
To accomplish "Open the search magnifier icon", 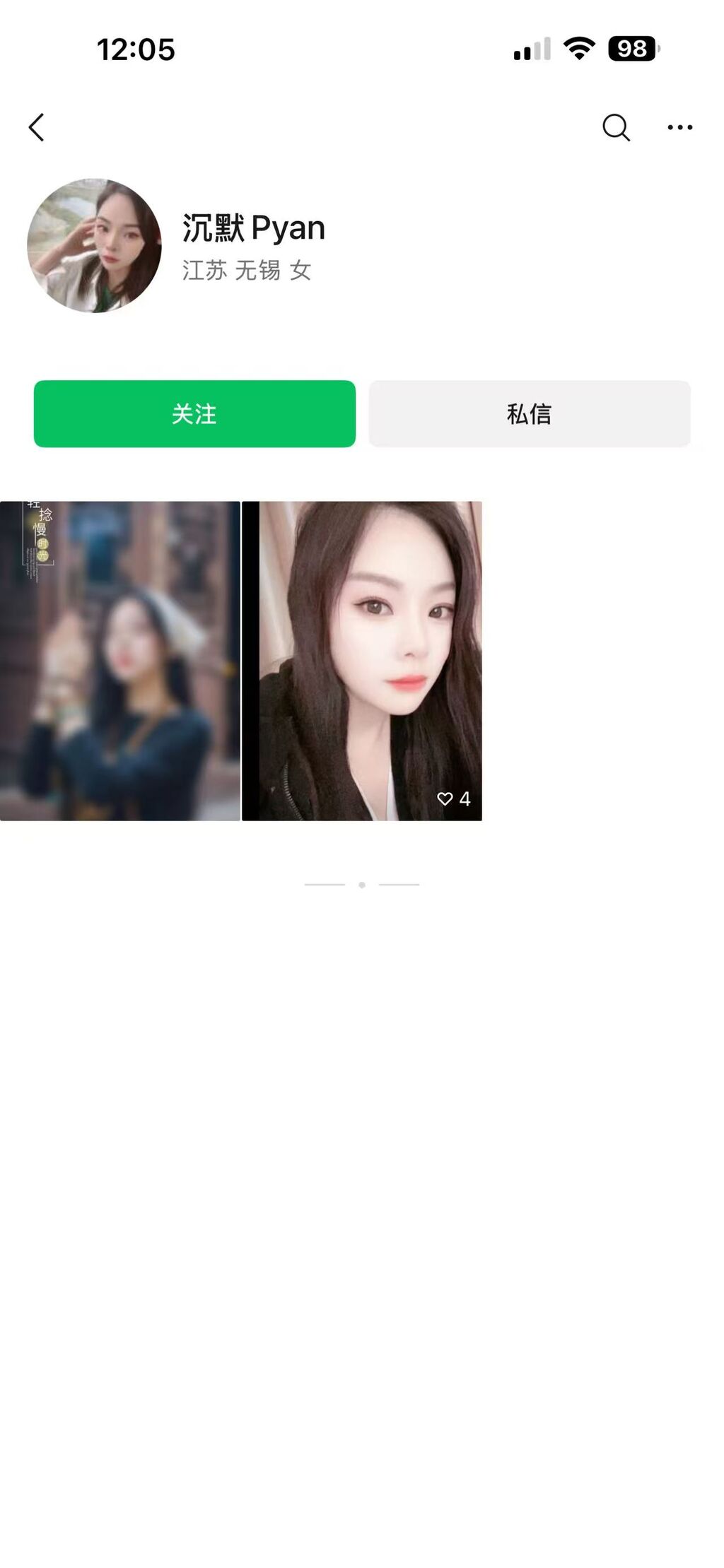I will point(616,127).
